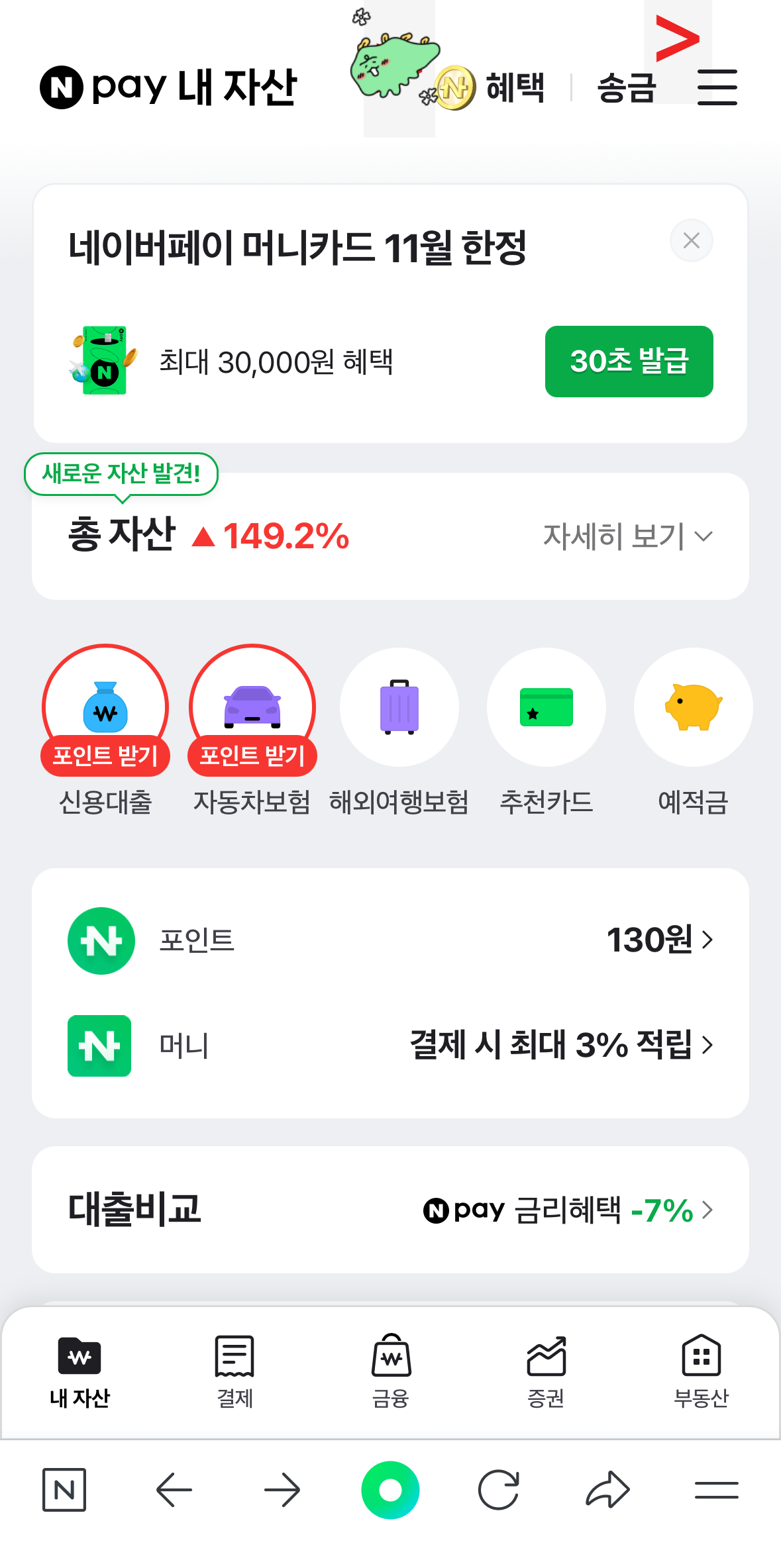Screen dimensions: 781x1568
Task: Select the piggy bank icon for 예적금
Action: coord(693,707)
